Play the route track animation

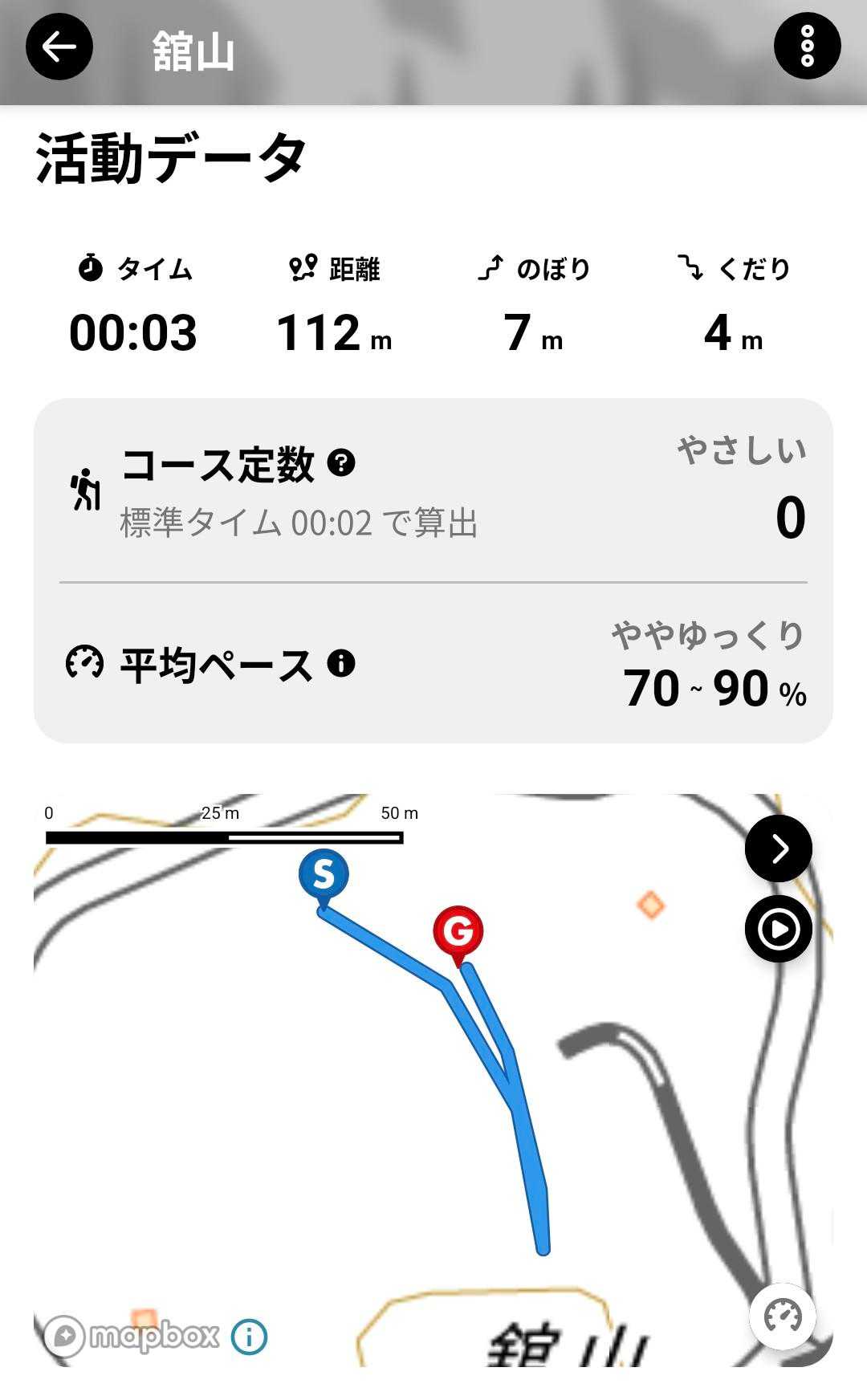[778, 930]
